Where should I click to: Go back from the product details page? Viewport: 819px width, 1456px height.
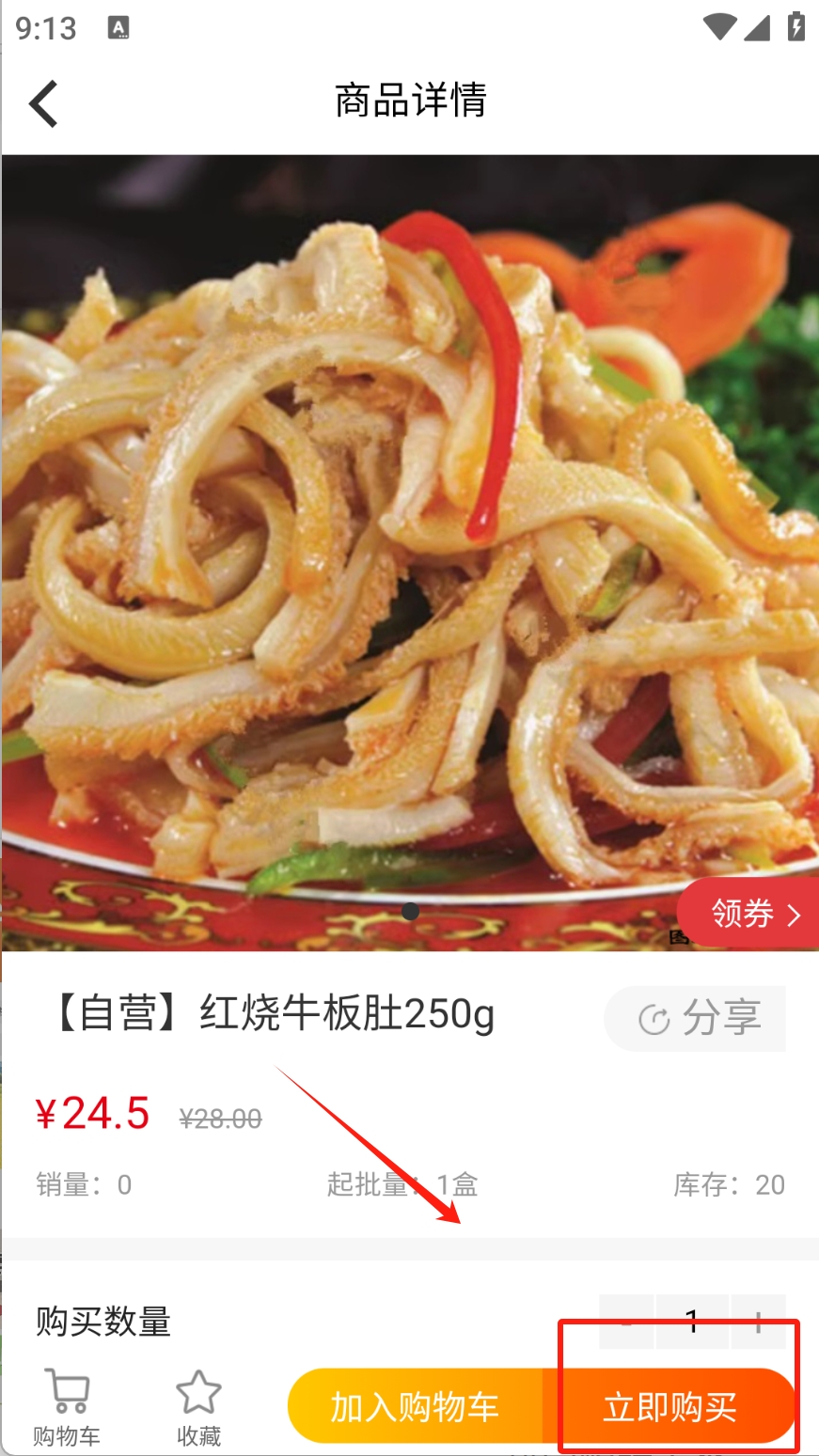point(44,102)
